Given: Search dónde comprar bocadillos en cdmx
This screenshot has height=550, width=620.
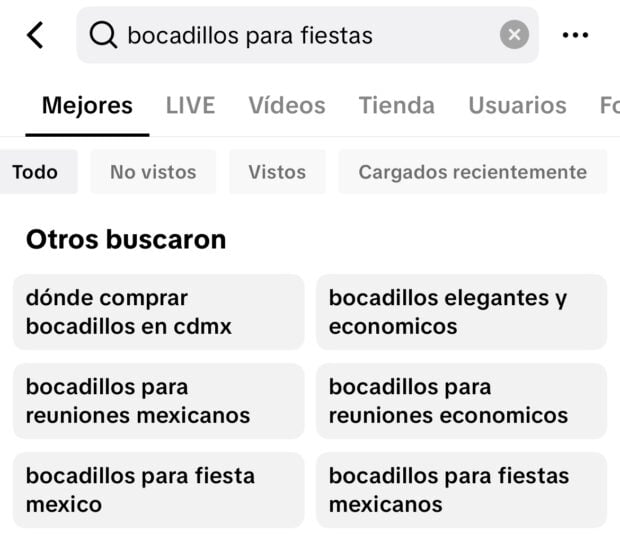Looking at the screenshot, I should click(x=158, y=312).
